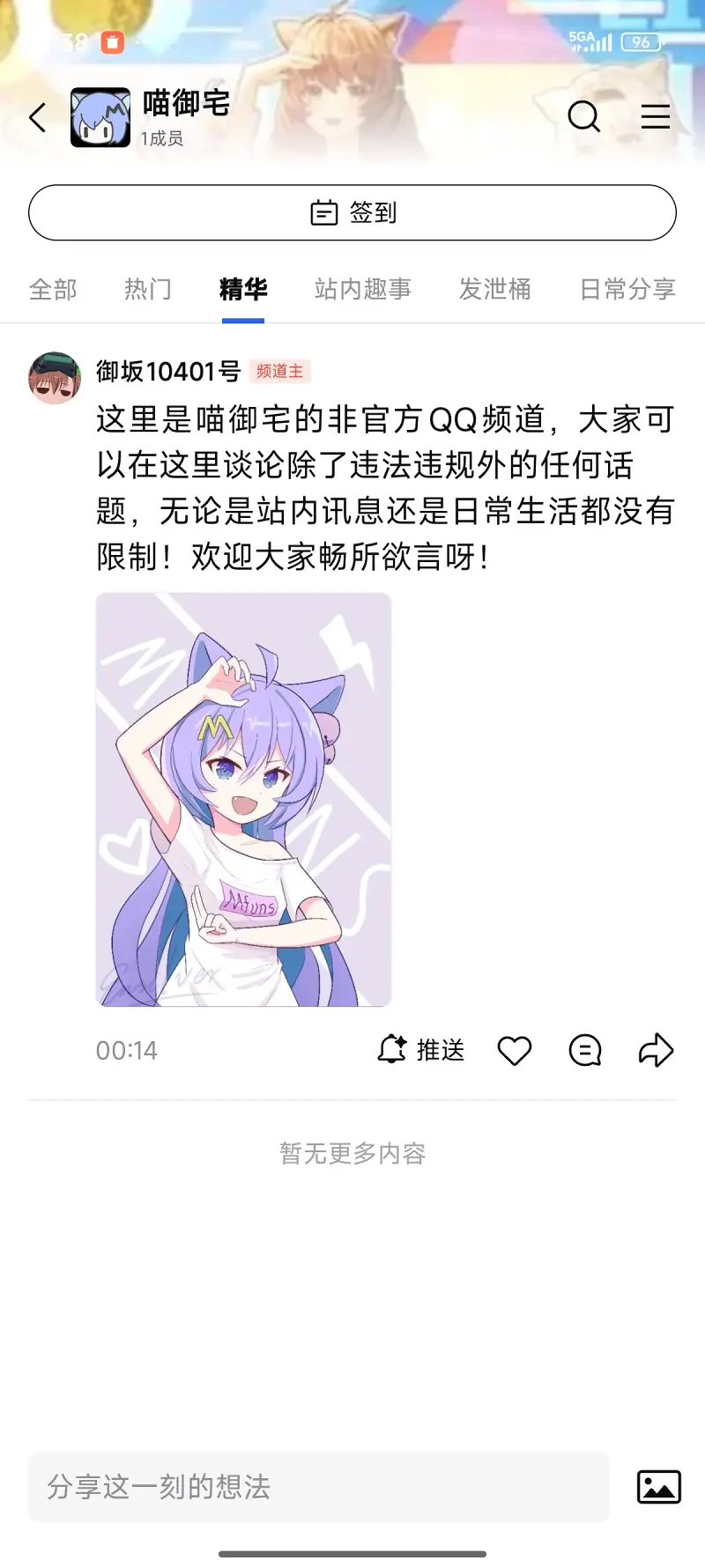
Task: Open comments on the post
Action: point(585,1050)
